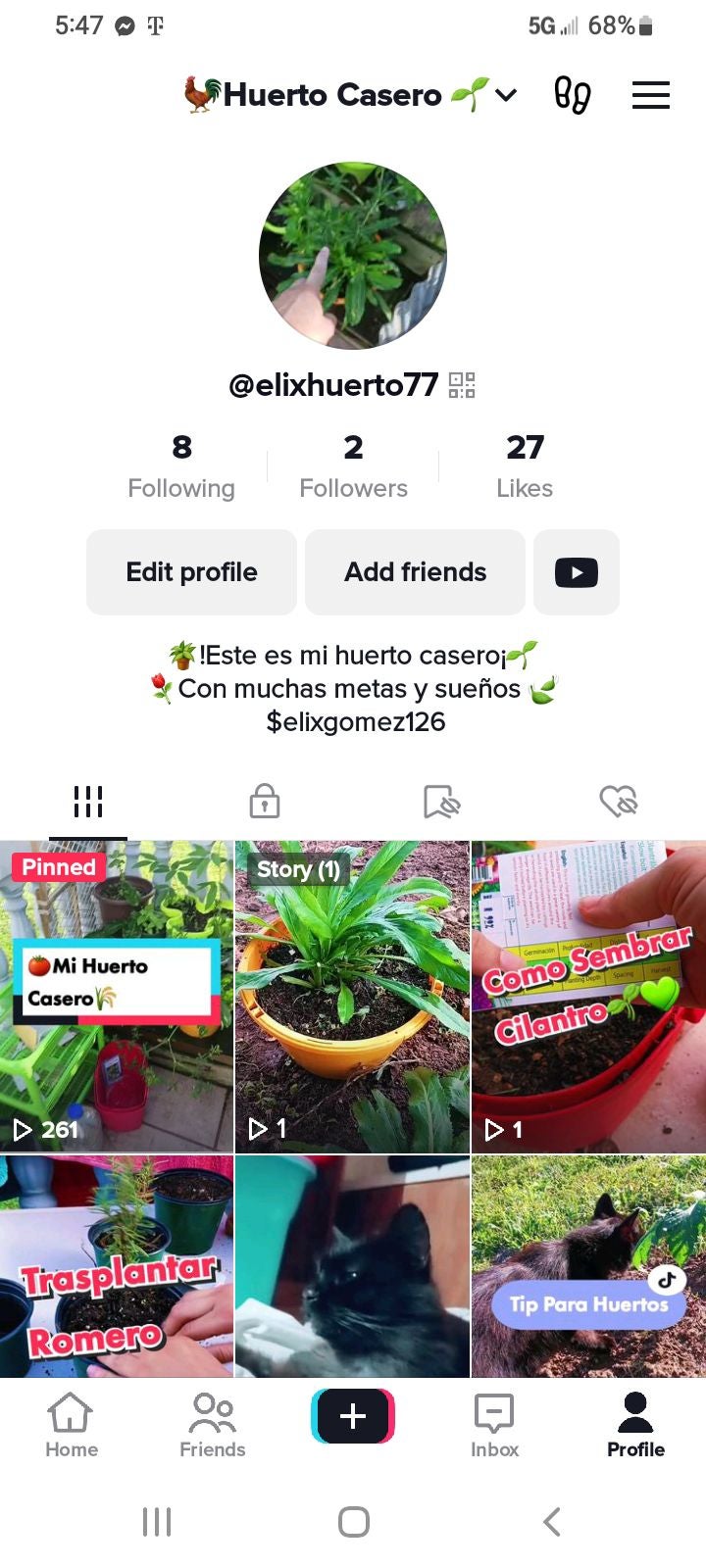Image resolution: width=706 pixels, height=1568 pixels.
Task: Open the Inbox tab
Action: coord(494,1426)
